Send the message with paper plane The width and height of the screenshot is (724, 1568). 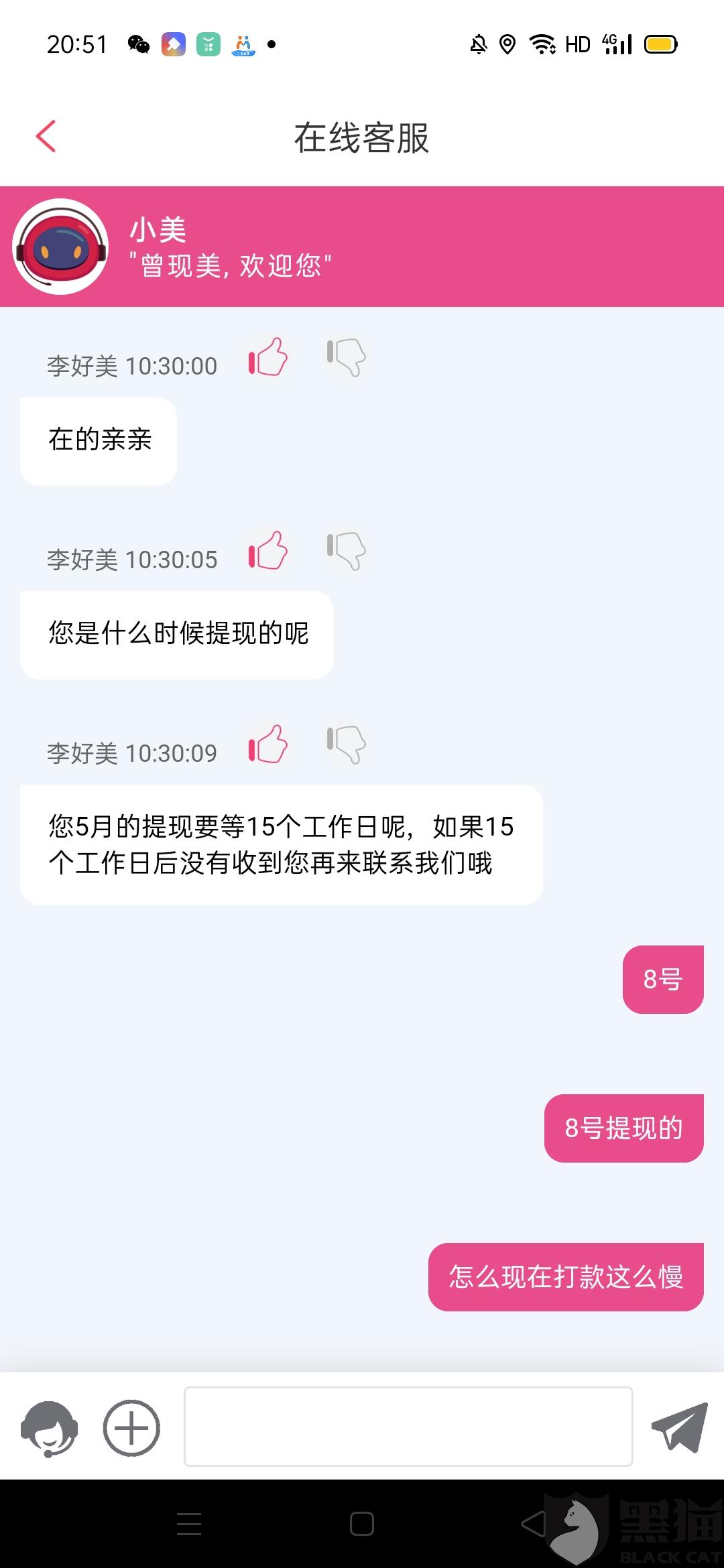680,1427
